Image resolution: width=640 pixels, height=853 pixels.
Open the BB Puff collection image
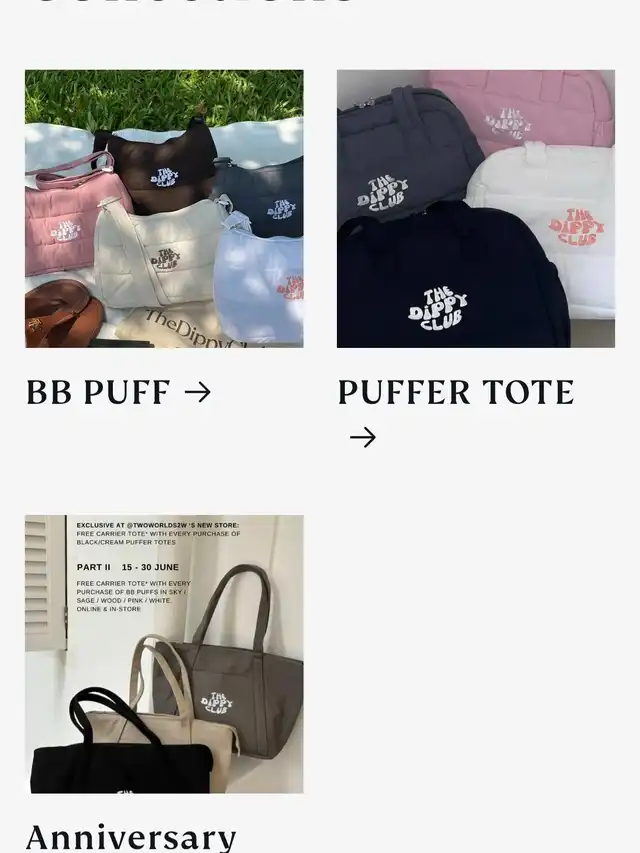coord(164,208)
